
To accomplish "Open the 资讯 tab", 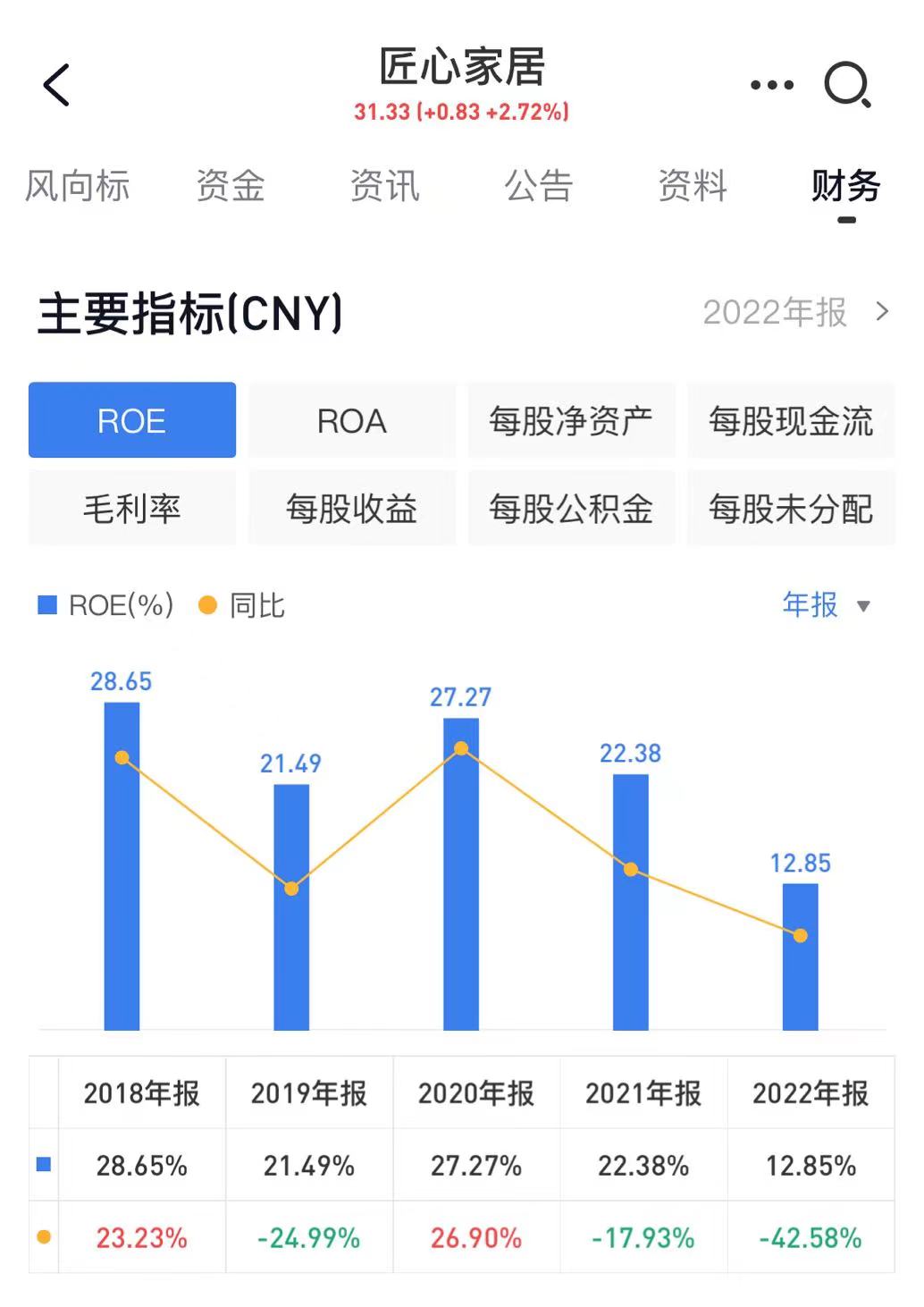I will tap(384, 187).
